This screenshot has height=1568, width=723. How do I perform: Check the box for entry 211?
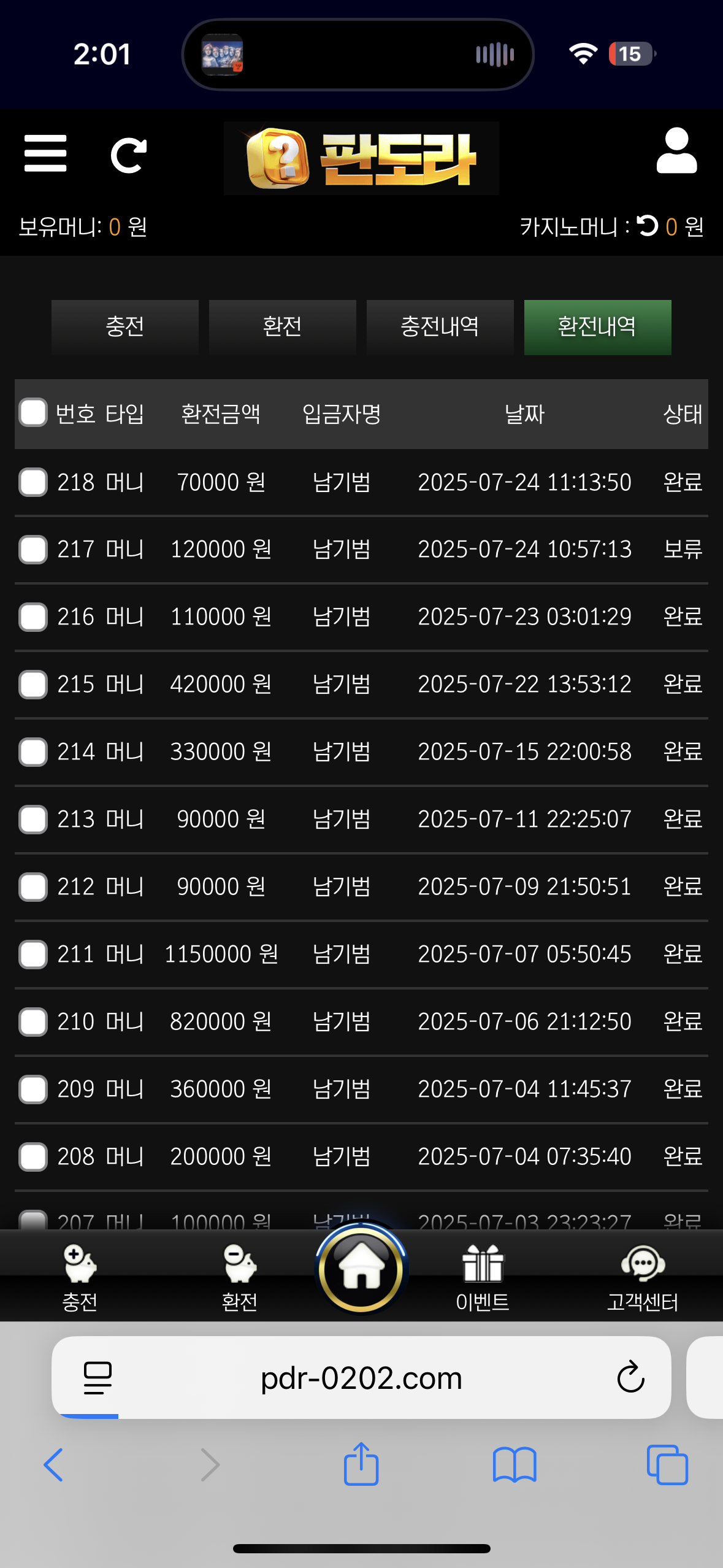pos(33,955)
